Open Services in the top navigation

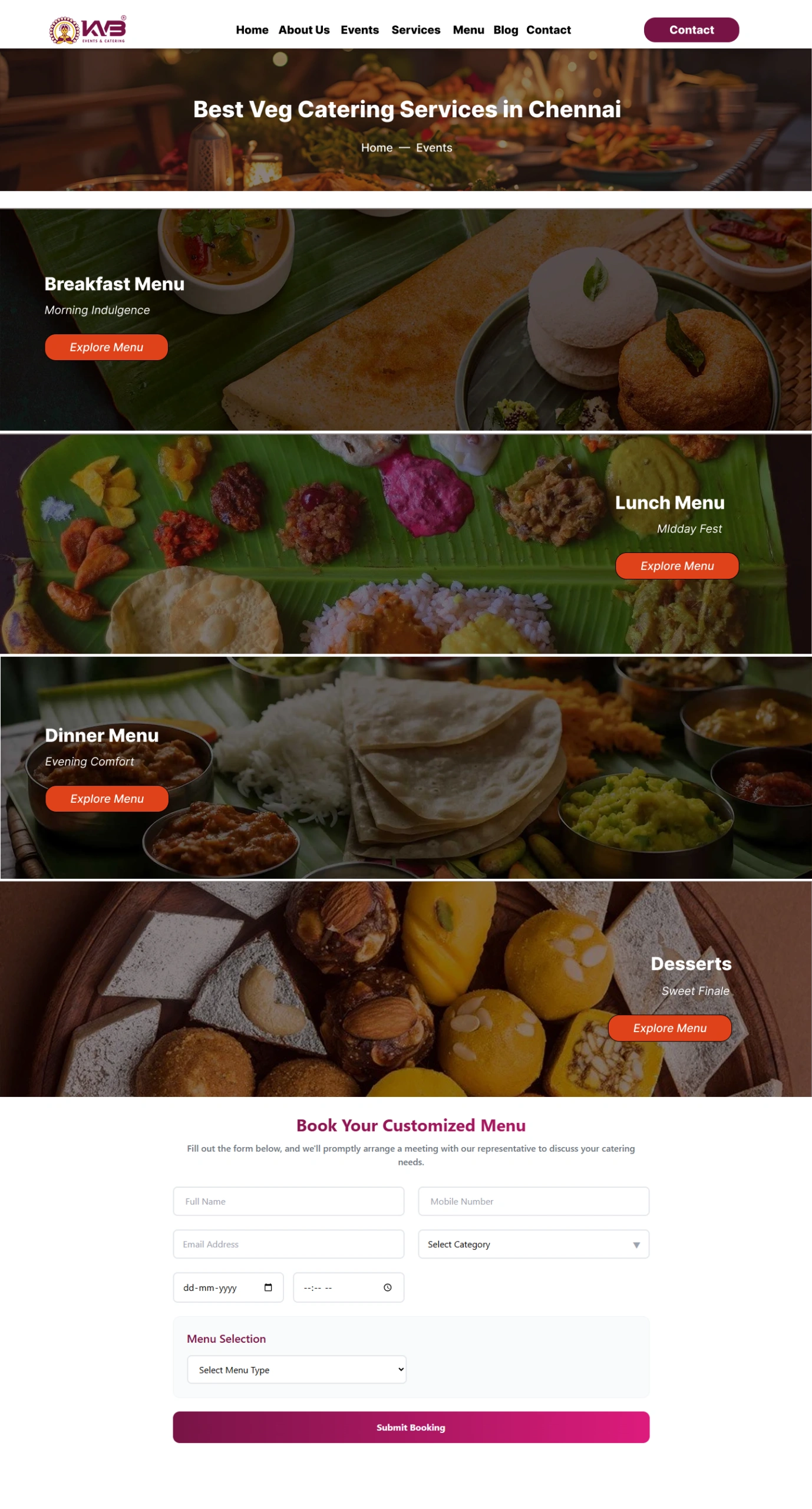coord(415,30)
